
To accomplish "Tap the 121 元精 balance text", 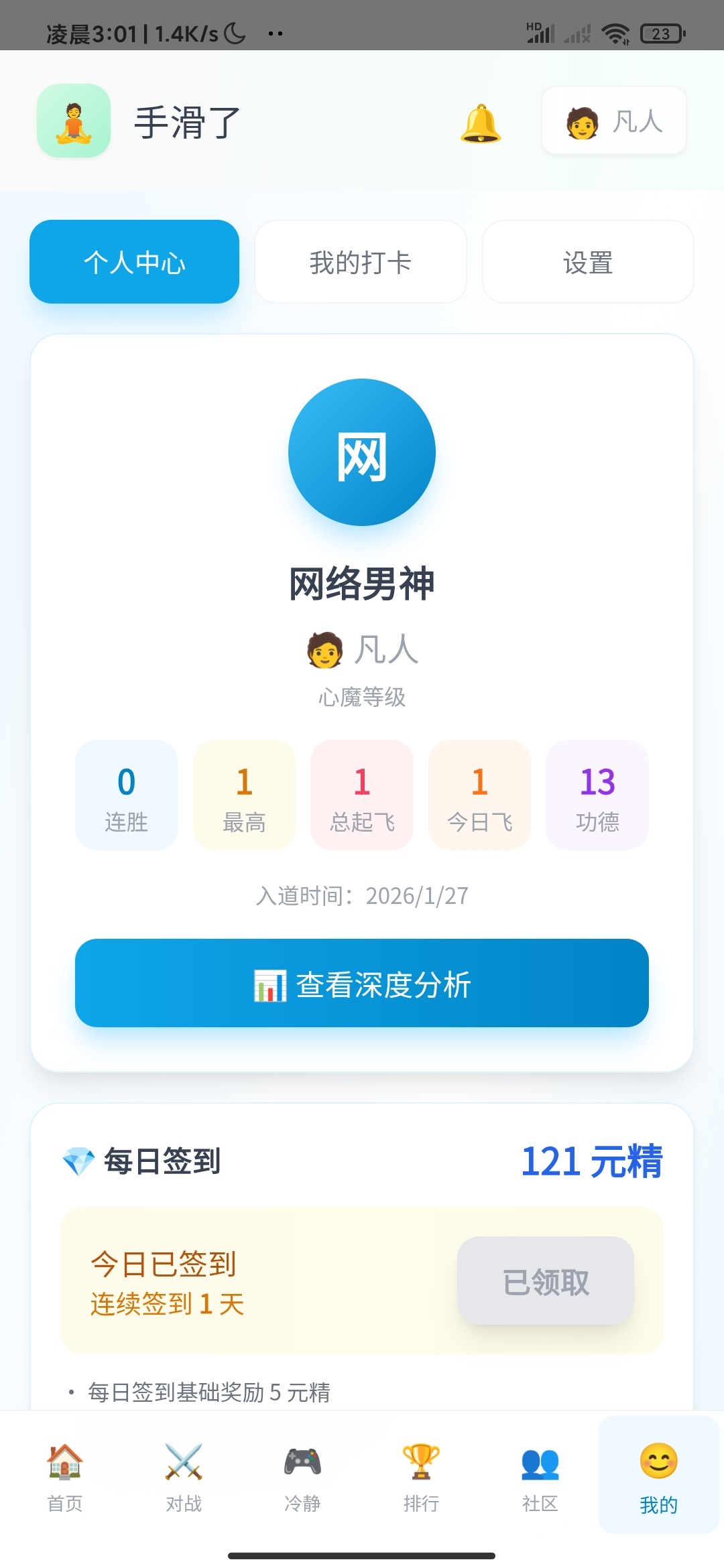I will pyautogui.click(x=591, y=1160).
